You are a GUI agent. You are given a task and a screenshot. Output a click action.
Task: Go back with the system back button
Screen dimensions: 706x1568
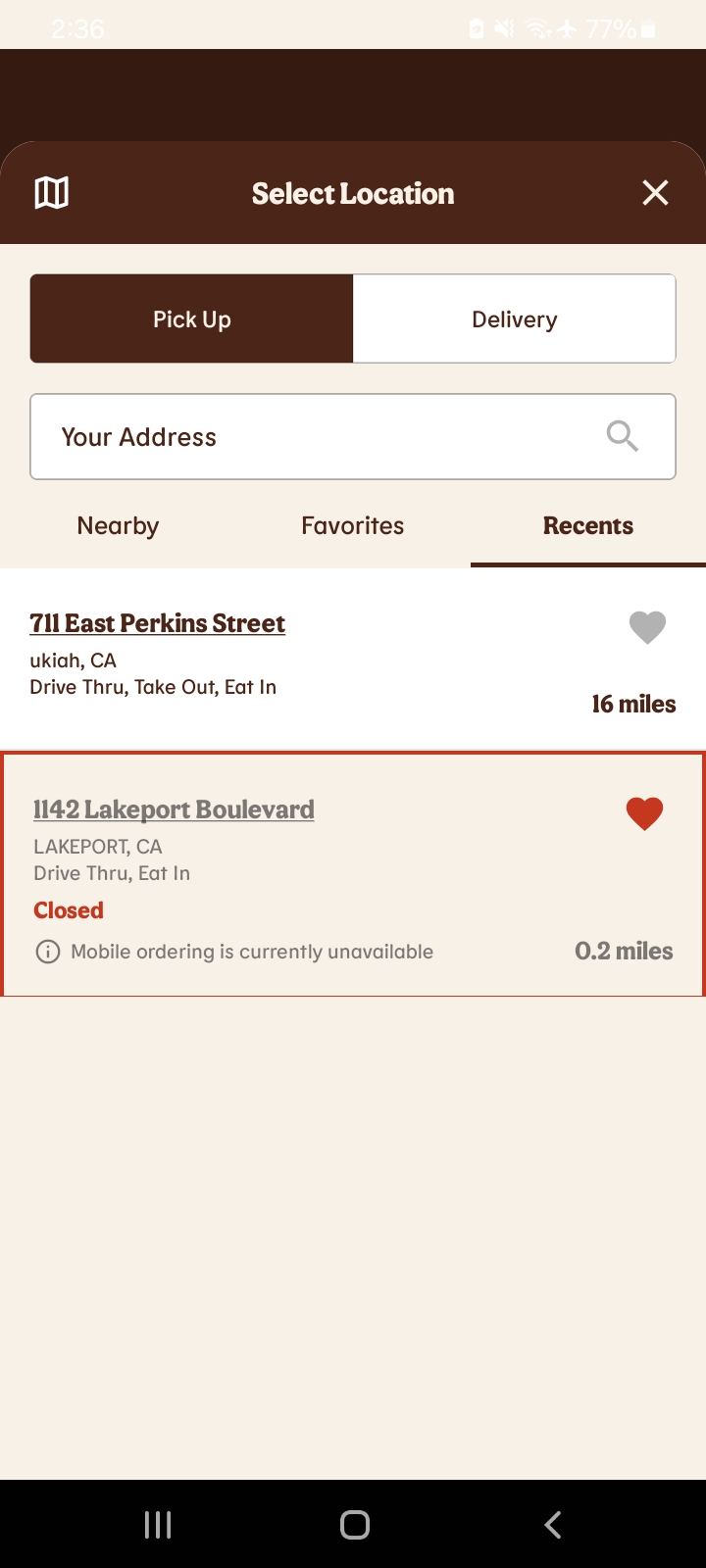tap(553, 1524)
